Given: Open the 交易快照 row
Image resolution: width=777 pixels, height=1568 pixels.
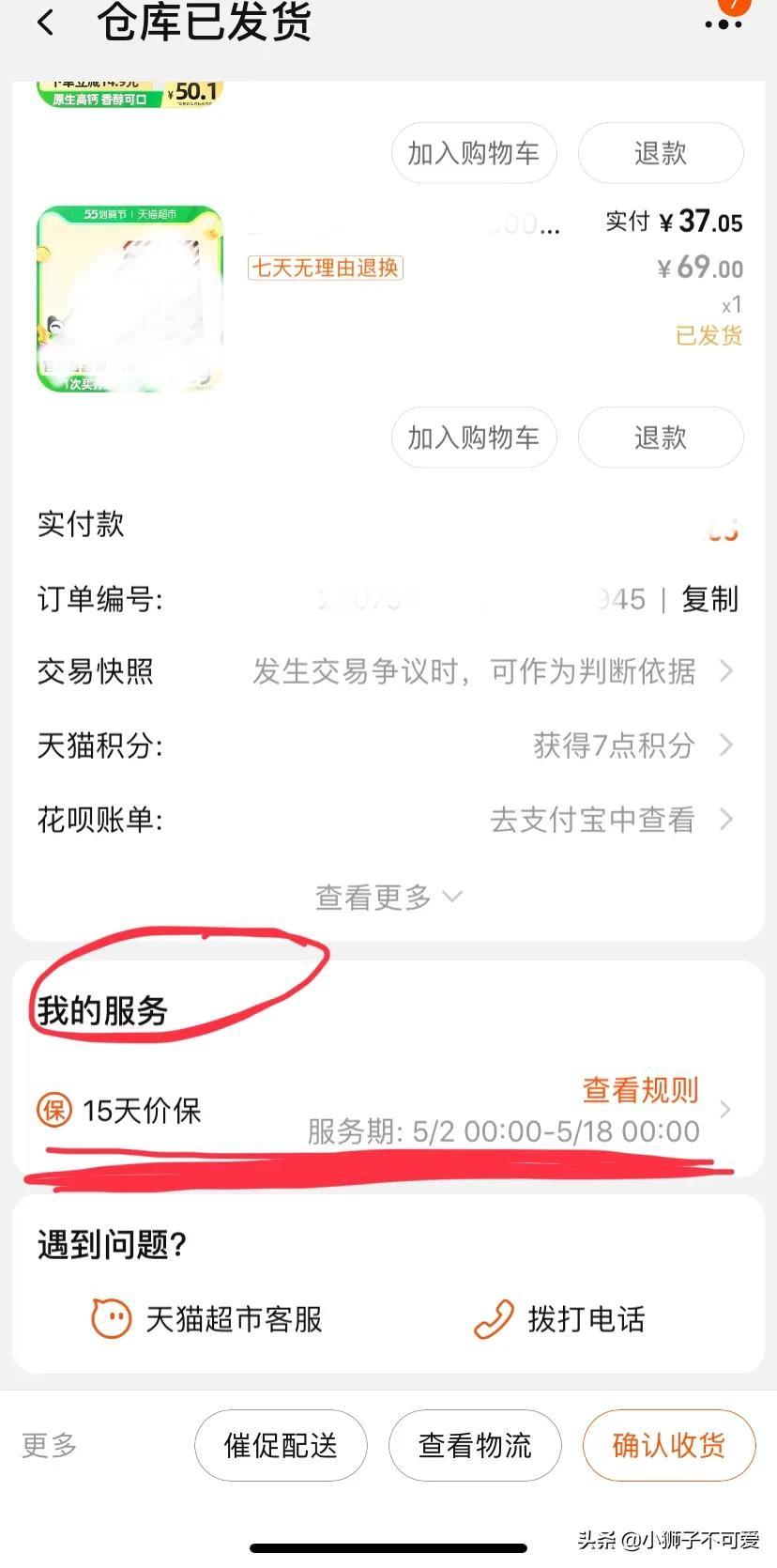Looking at the screenshot, I should pos(388,671).
